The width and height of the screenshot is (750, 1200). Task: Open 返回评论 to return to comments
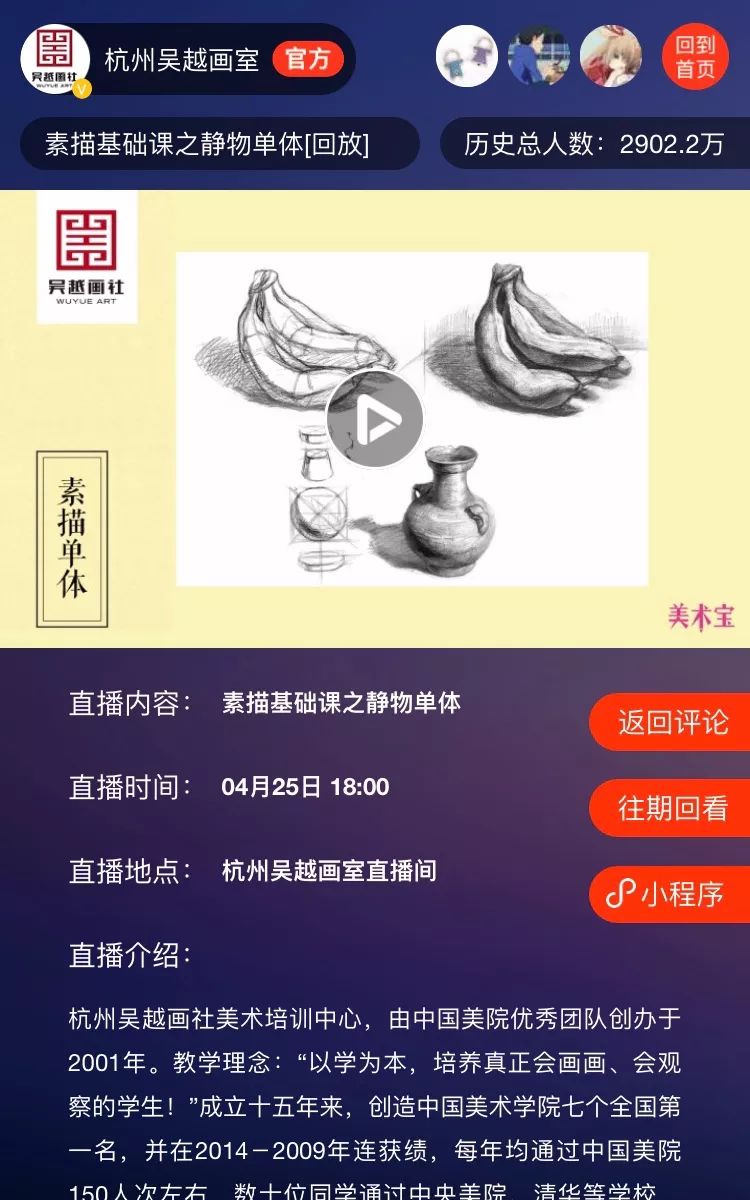pyautogui.click(x=672, y=722)
